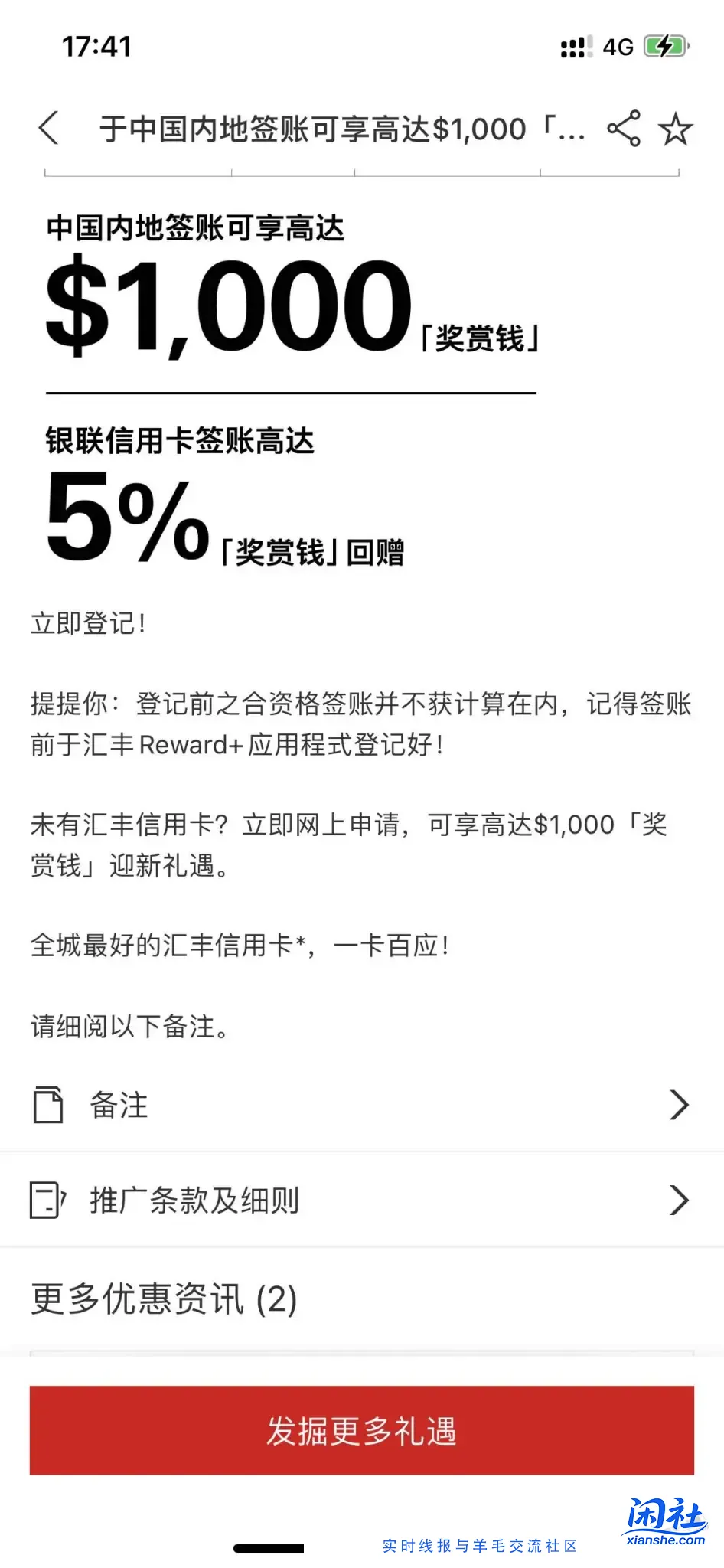Expand the 备注 section chevron
The image size is (724, 1568).
(x=680, y=1104)
